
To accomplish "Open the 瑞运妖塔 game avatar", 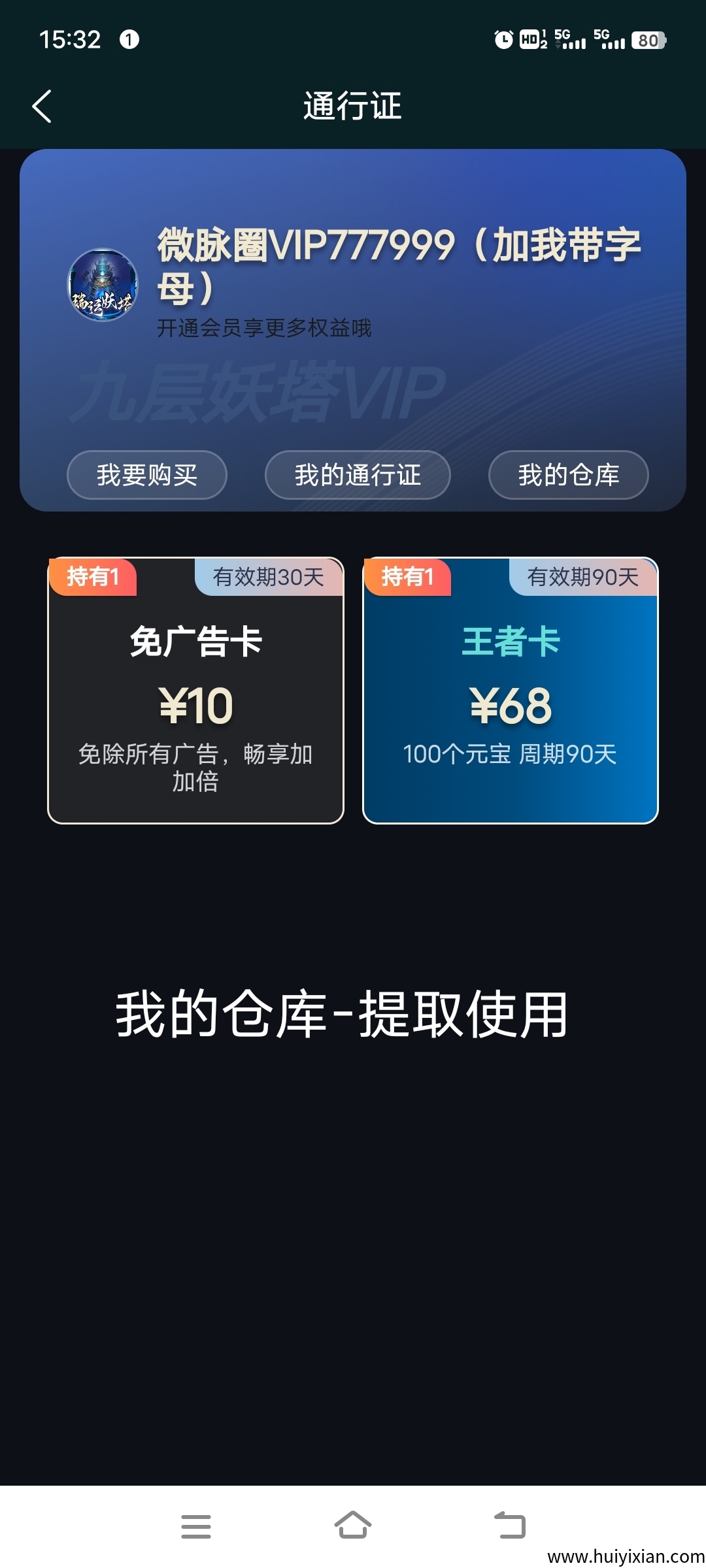I will click(103, 284).
